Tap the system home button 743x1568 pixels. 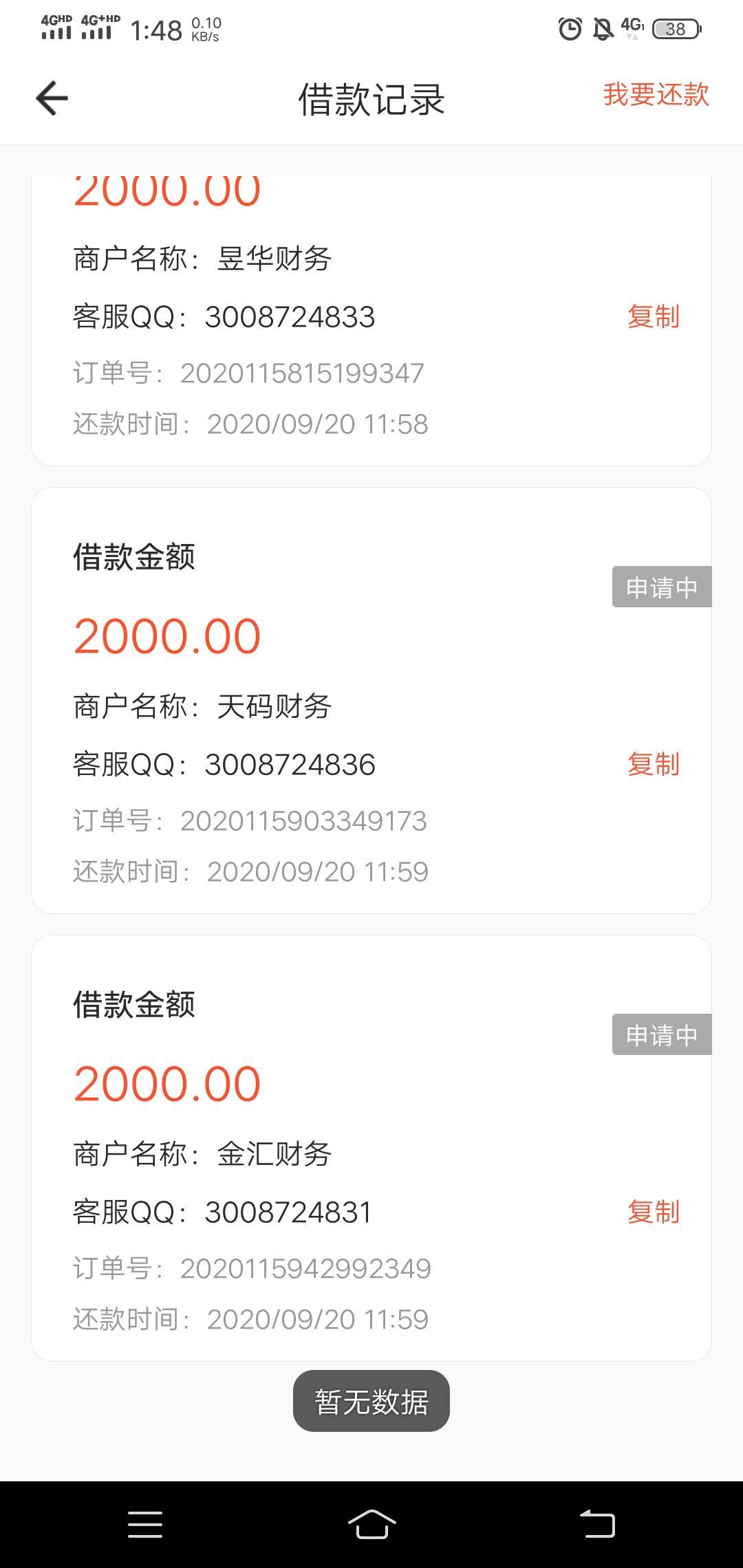[371, 1525]
